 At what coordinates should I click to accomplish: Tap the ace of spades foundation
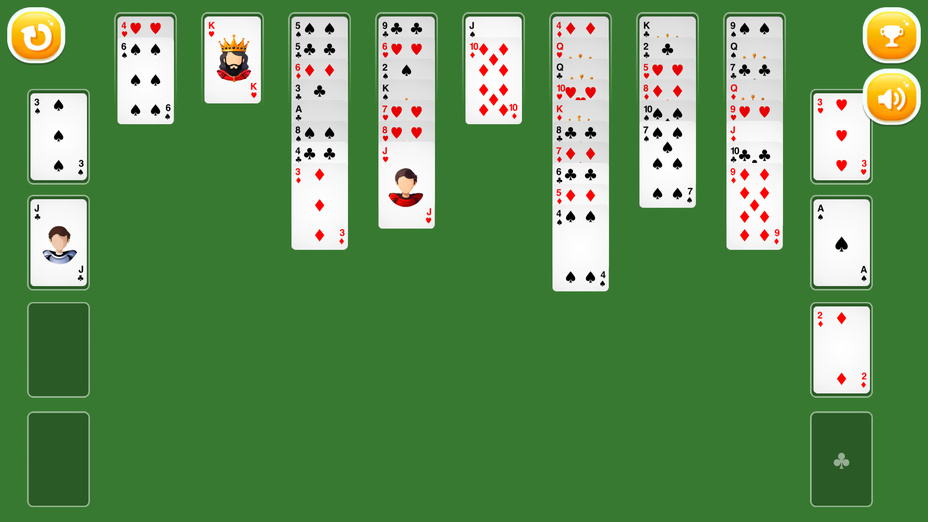(x=841, y=243)
